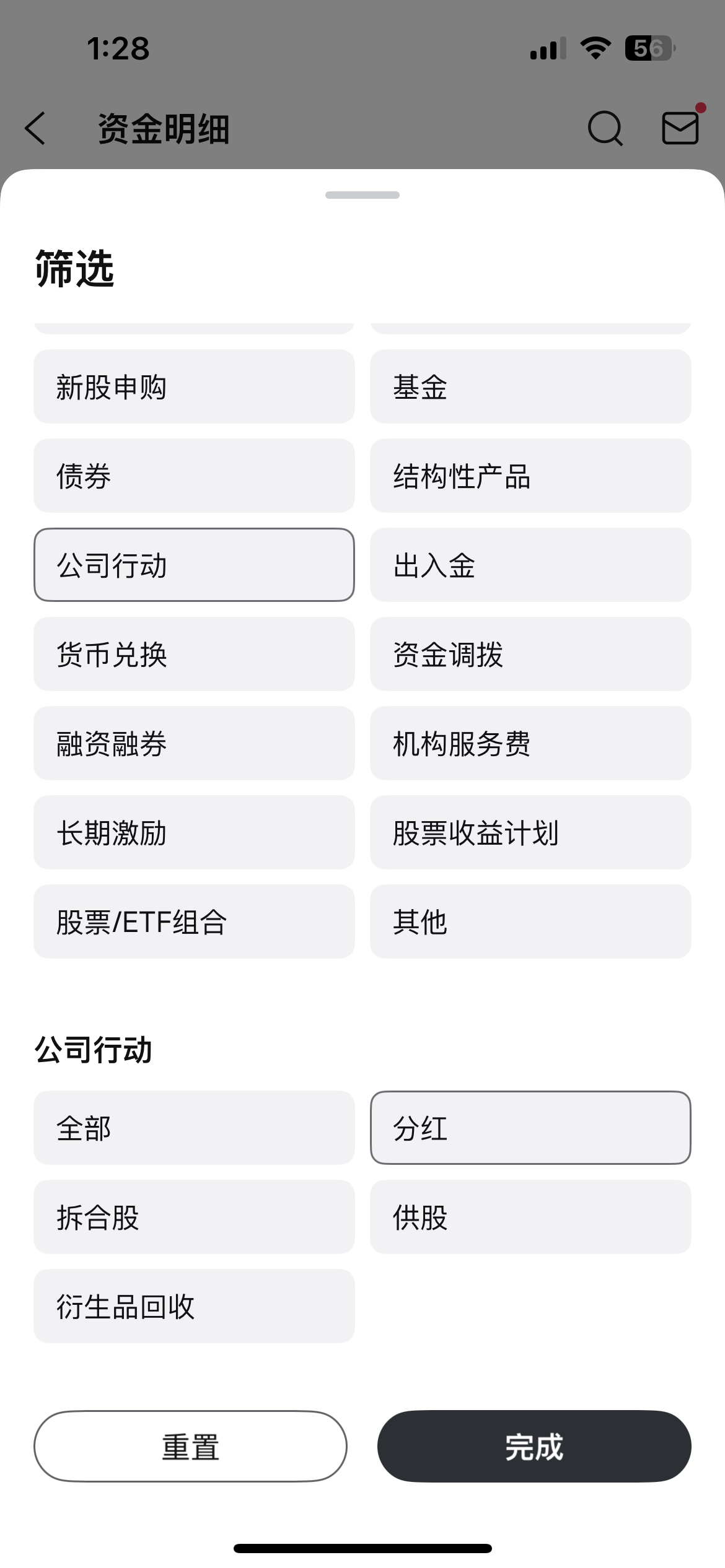Choose the 长期激励 filter chip
This screenshot has width=725, height=1568.
point(194,832)
